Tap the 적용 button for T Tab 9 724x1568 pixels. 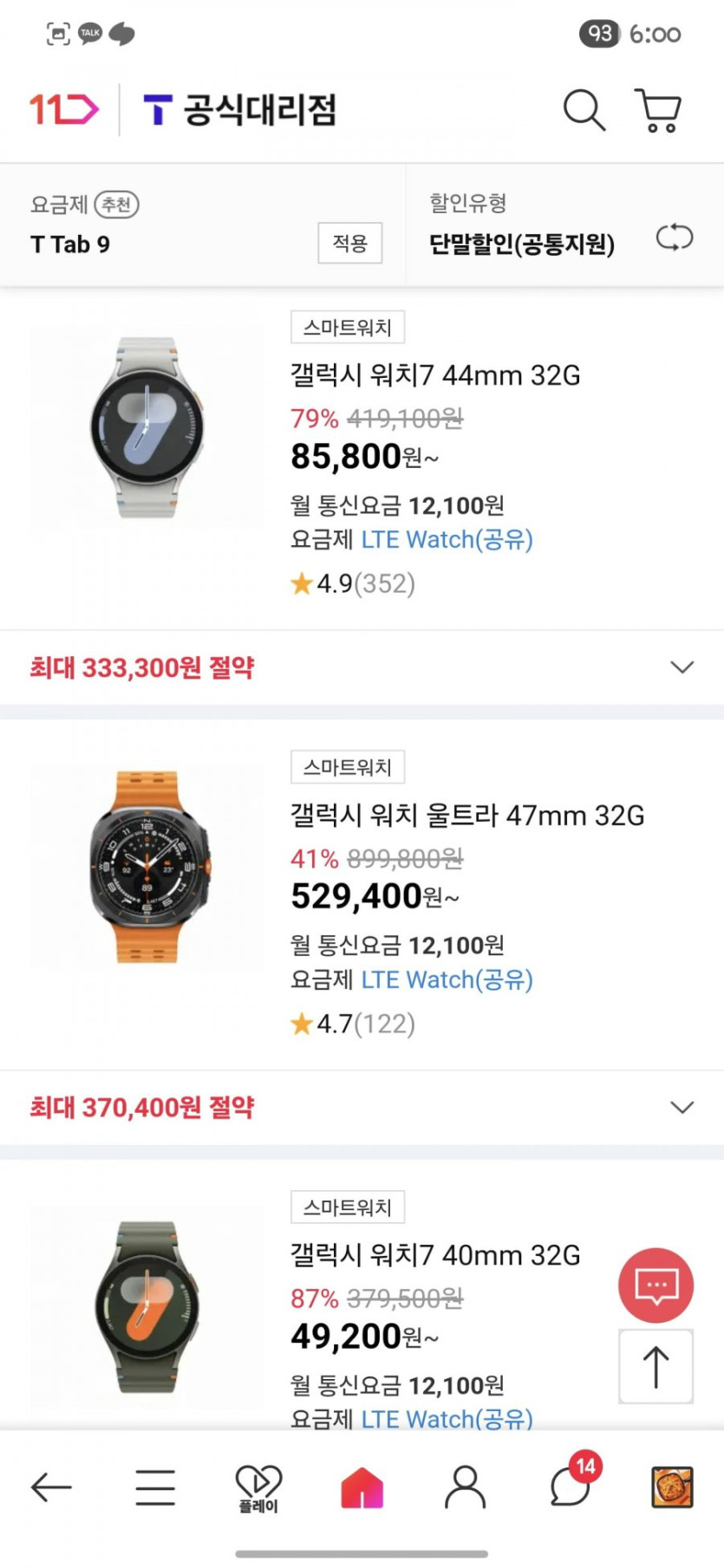[x=349, y=243]
